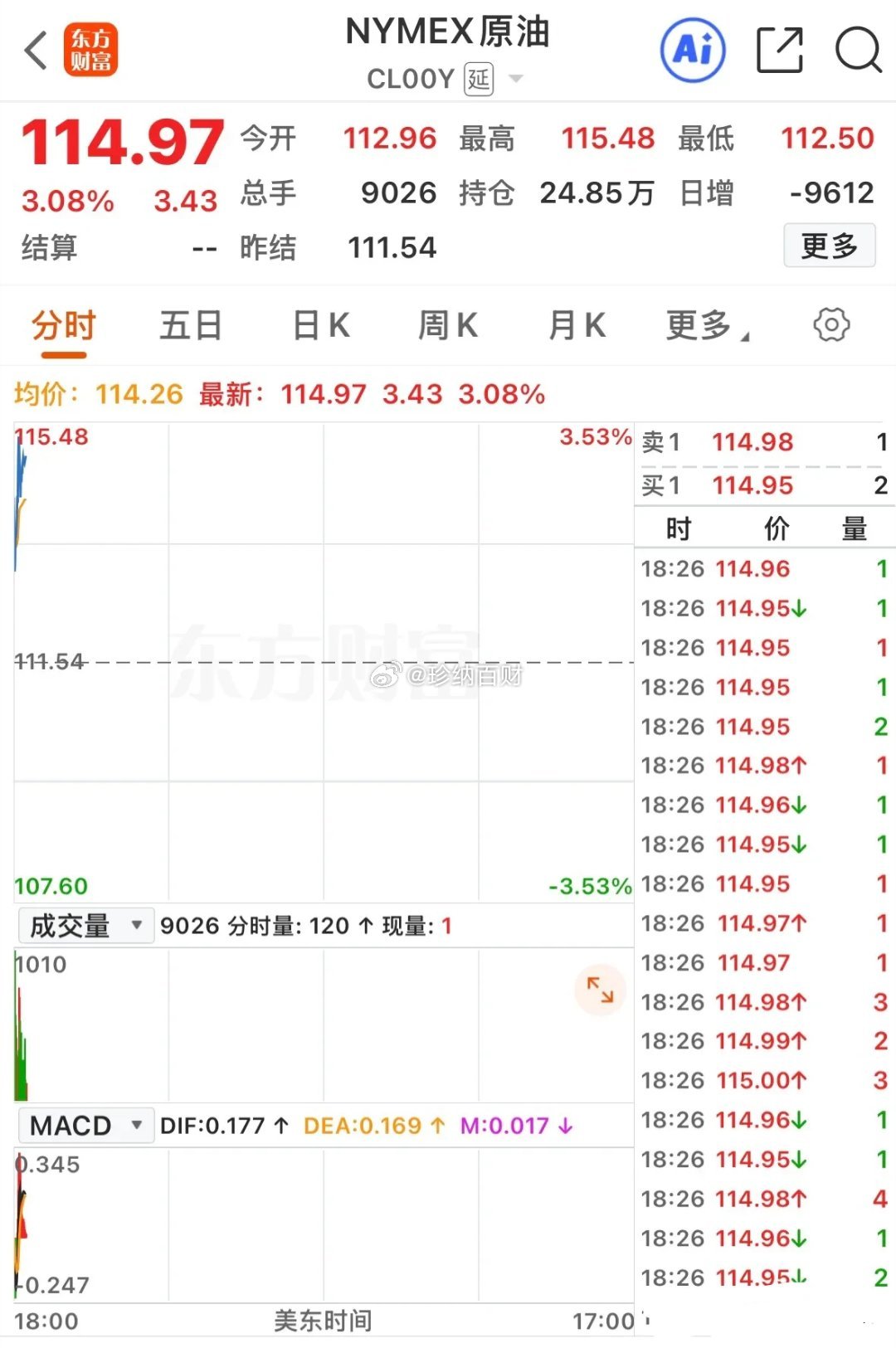The height and width of the screenshot is (1348, 896).
Task: Tap the back arrow to return
Action: 33,50
